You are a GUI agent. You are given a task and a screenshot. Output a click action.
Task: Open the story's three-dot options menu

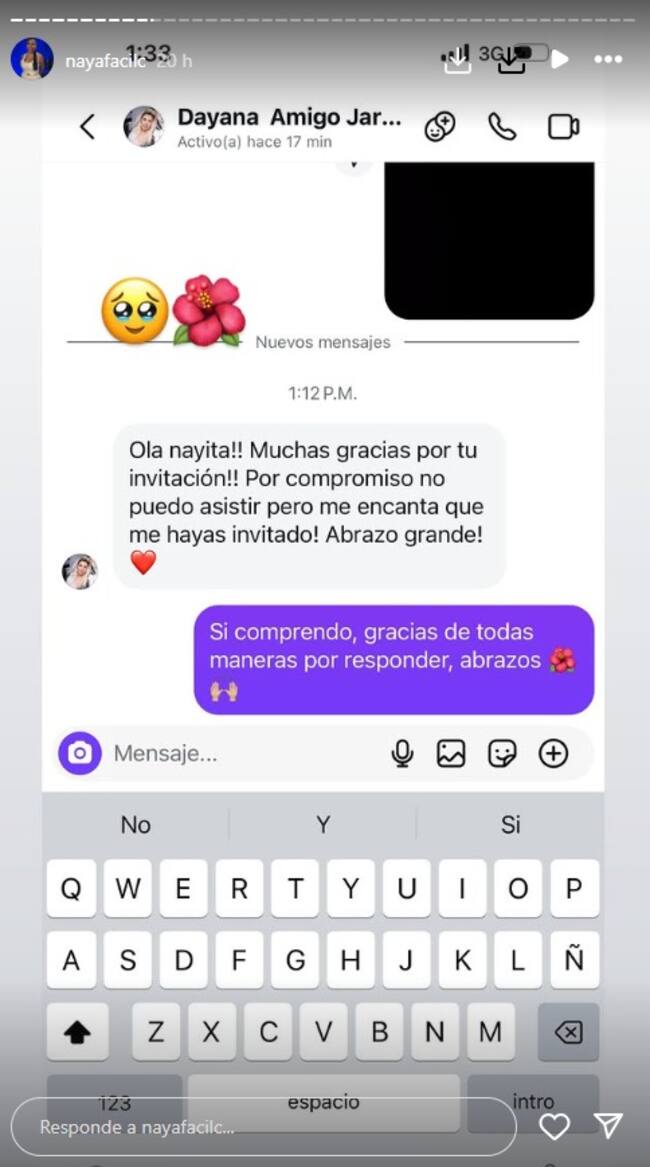[608, 59]
